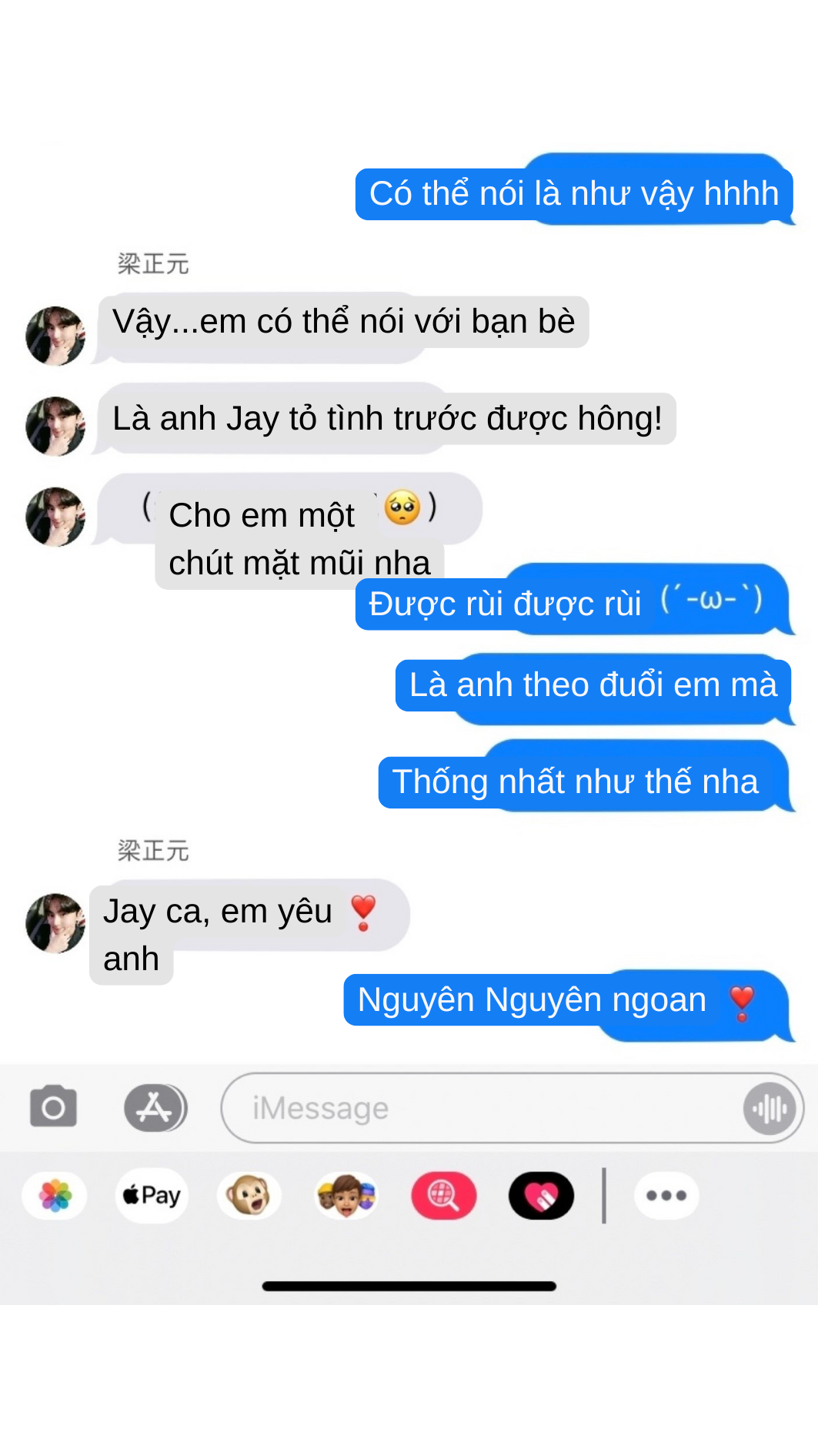This screenshot has height=1456, width=818.
Task: Open the Animoji monkey app
Action: tap(249, 1196)
